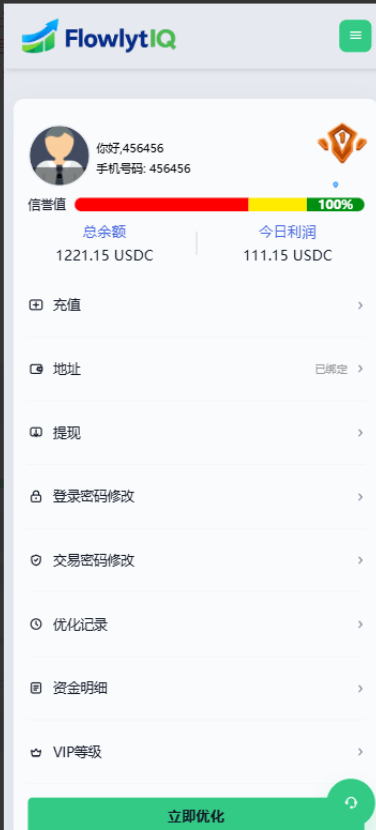Open 资金明细 details

tap(196, 688)
